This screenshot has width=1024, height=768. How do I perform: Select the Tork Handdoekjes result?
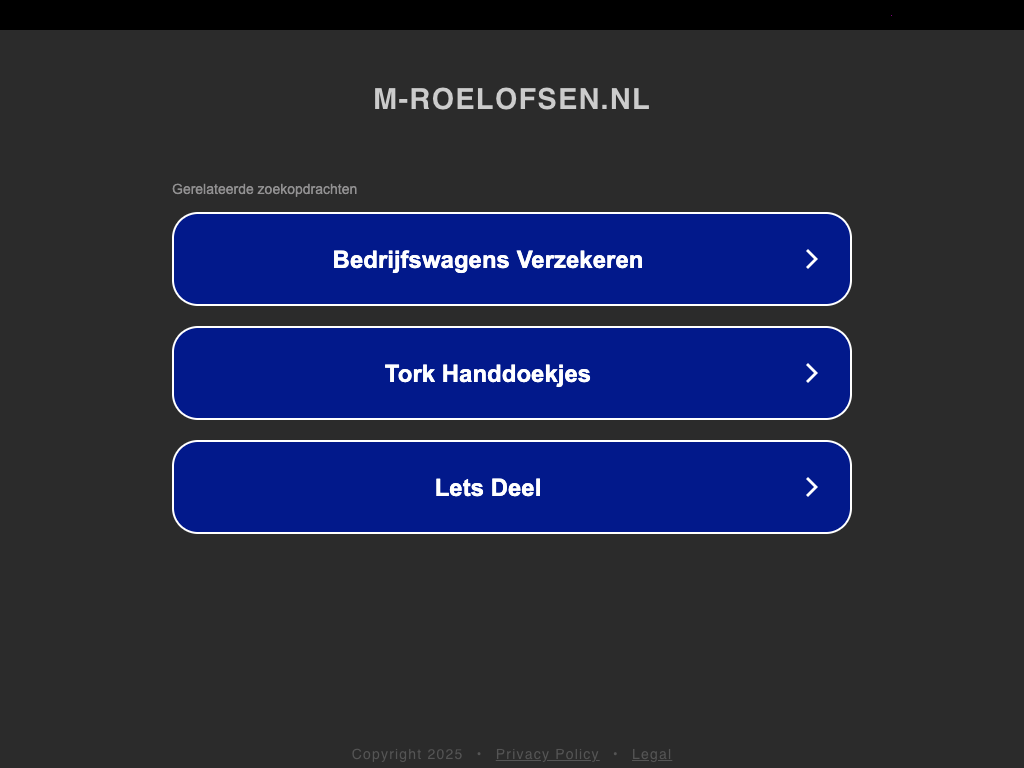pyautogui.click(x=511, y=373)
